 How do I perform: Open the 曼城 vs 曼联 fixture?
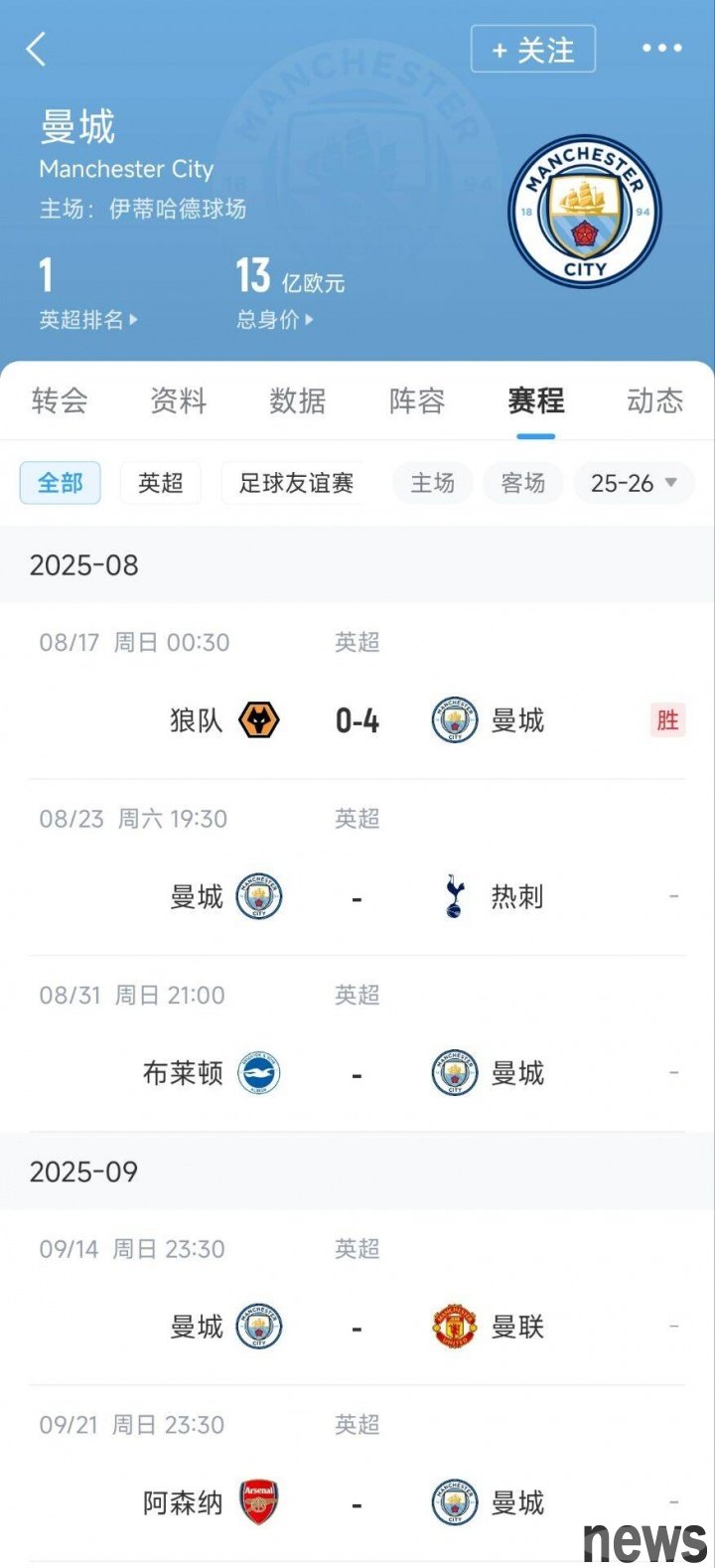click(357, 1298)
